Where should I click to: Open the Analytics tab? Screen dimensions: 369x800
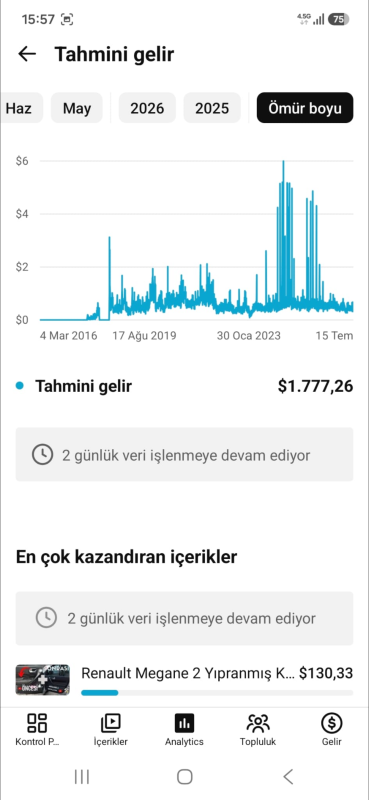(x=184, y=730)
